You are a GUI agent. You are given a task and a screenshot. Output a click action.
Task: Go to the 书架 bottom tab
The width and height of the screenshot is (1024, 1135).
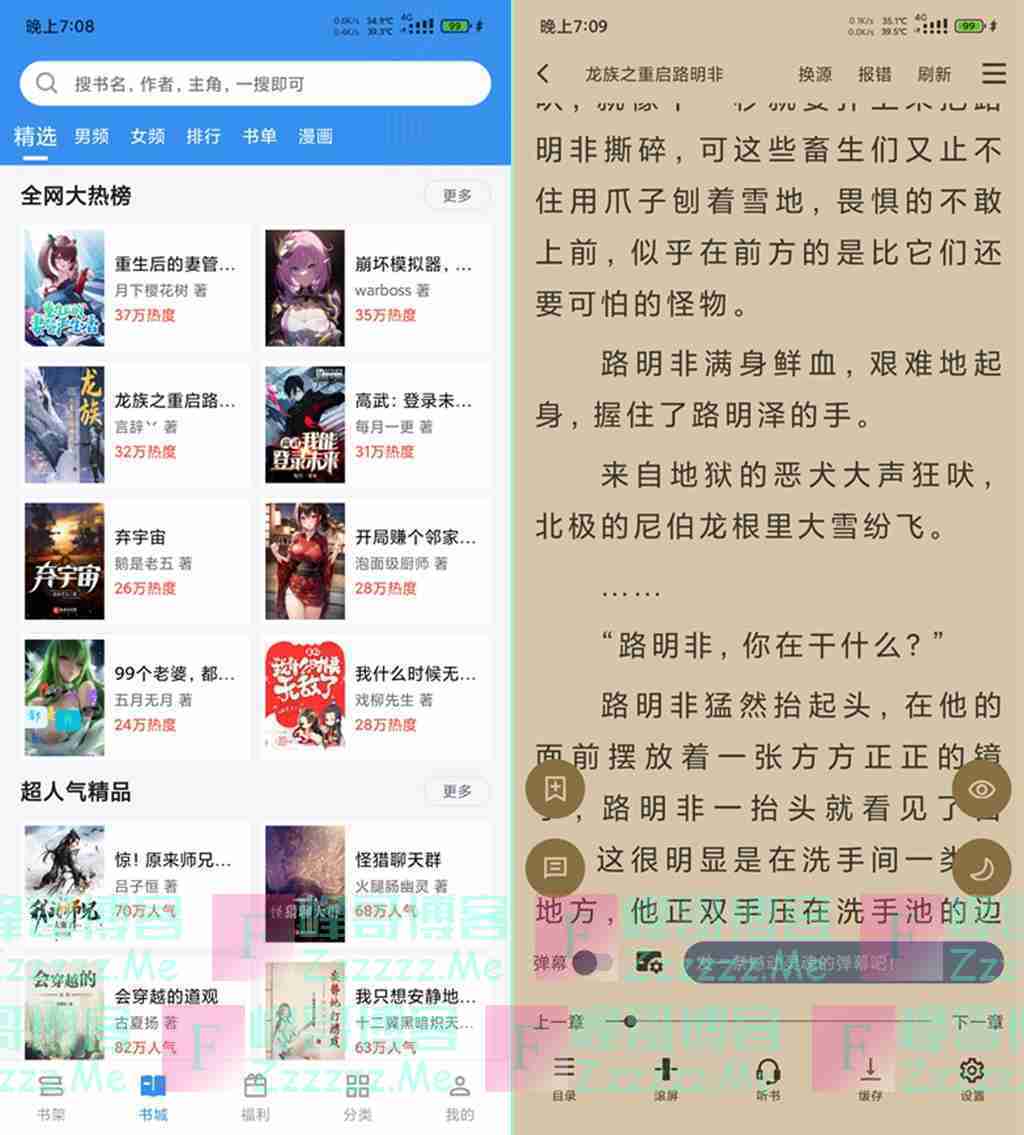pos(50,1096)
